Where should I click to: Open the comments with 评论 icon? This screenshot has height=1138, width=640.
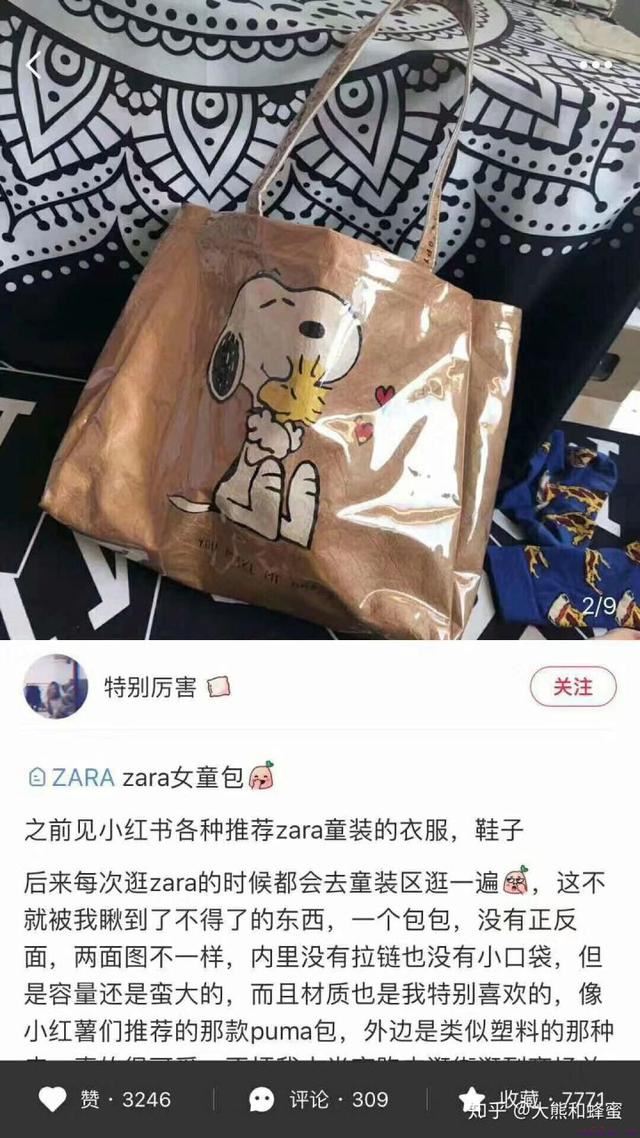(x=263, y=1100)
